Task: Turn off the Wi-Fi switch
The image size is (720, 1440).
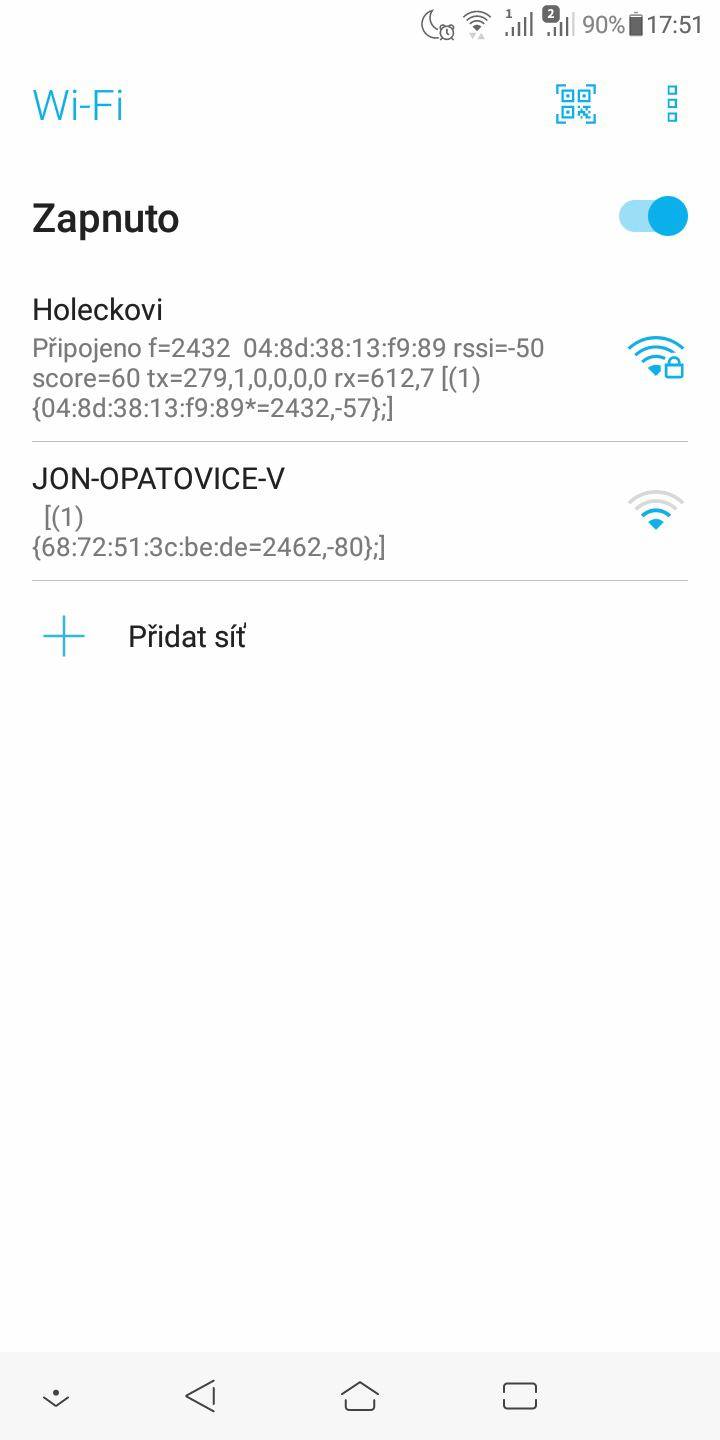Action: click(x=654, y=216)
